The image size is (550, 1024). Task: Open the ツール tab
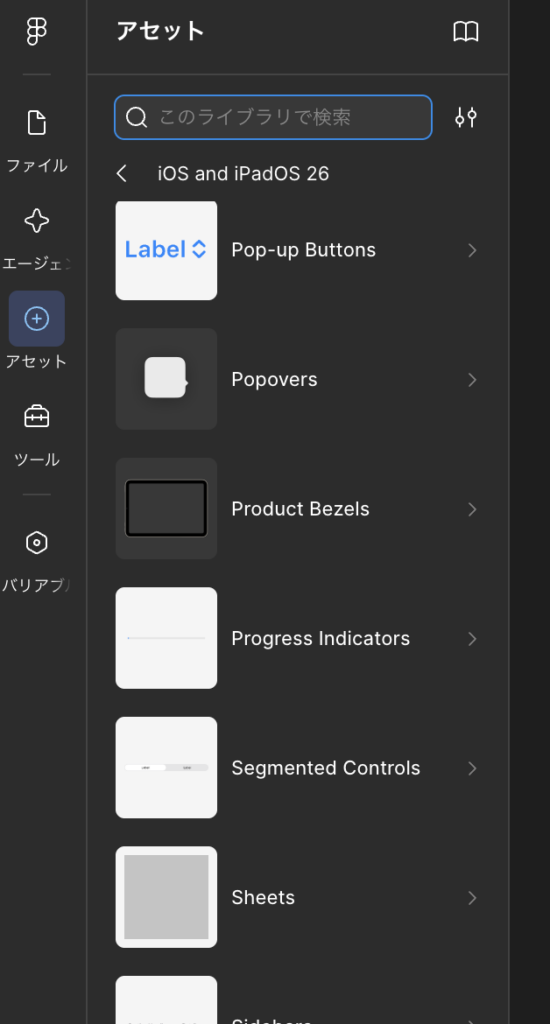[x=37, y=434]
